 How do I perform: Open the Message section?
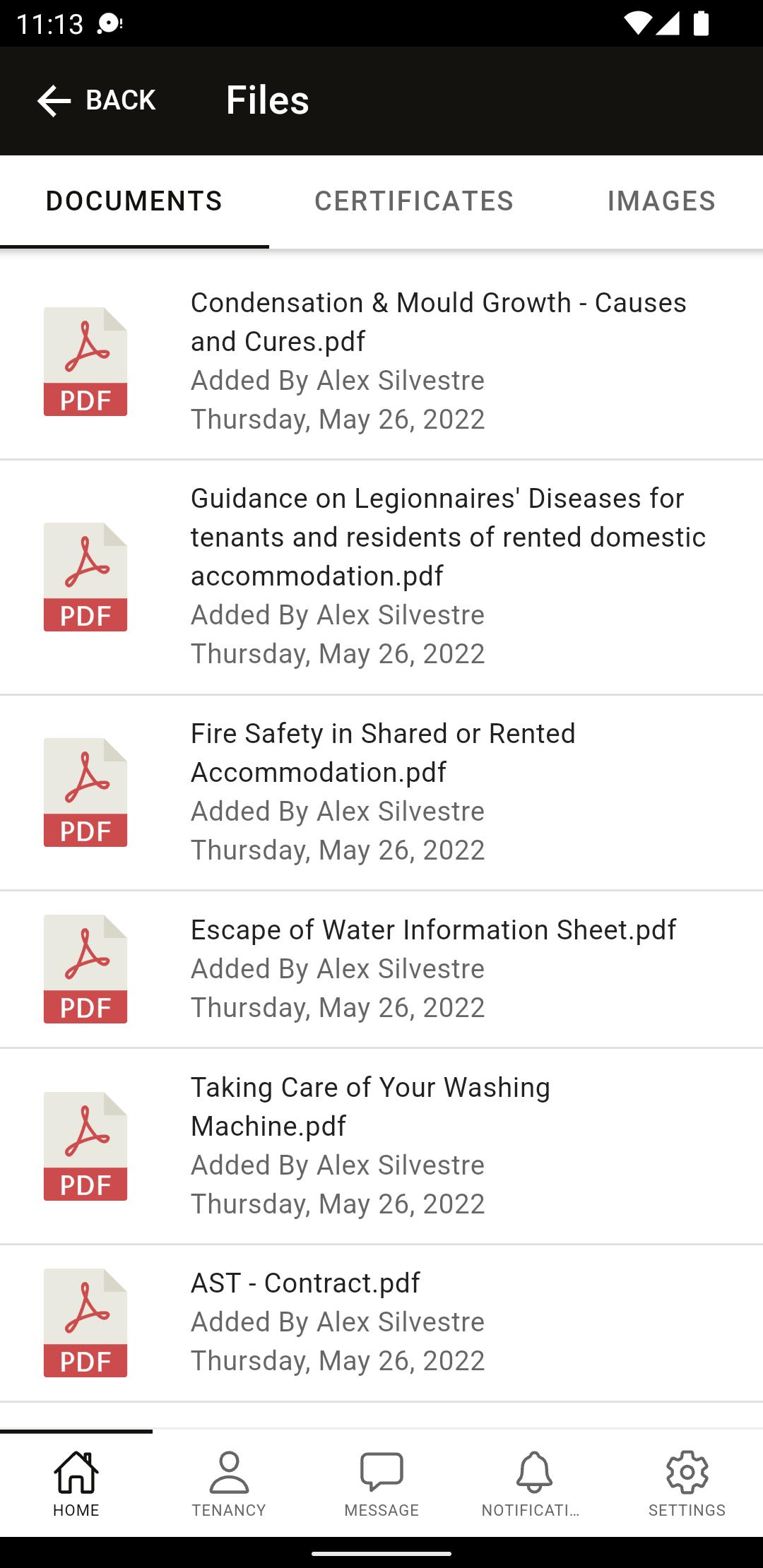point(381,1483)
